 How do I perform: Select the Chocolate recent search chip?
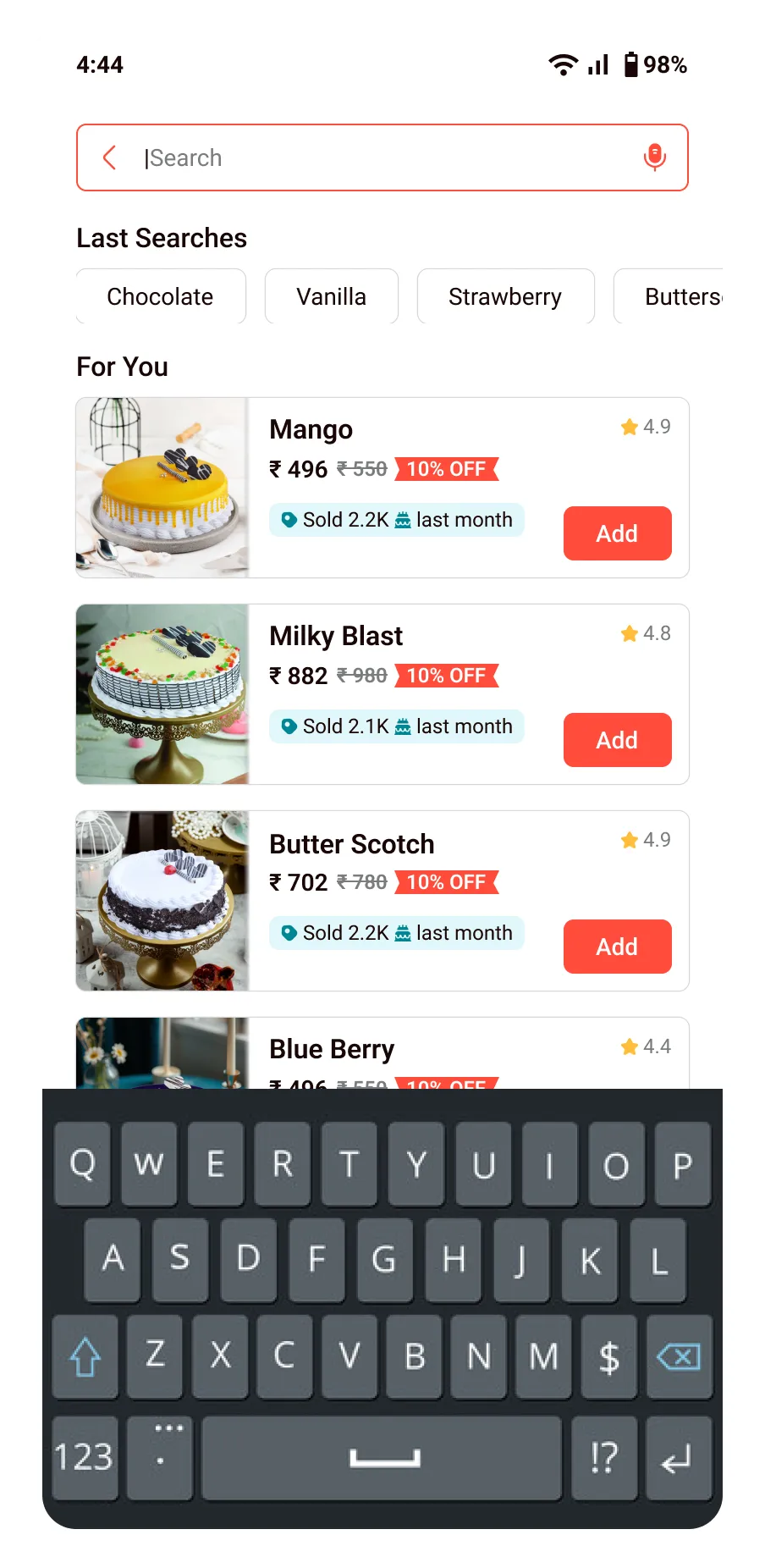coord(160,297)
